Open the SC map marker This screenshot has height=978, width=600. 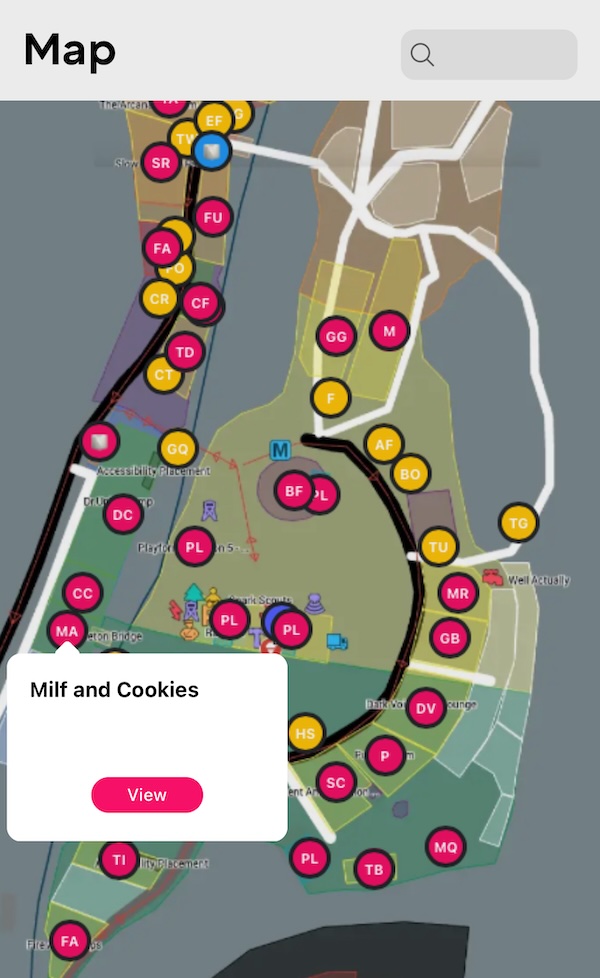336,782
